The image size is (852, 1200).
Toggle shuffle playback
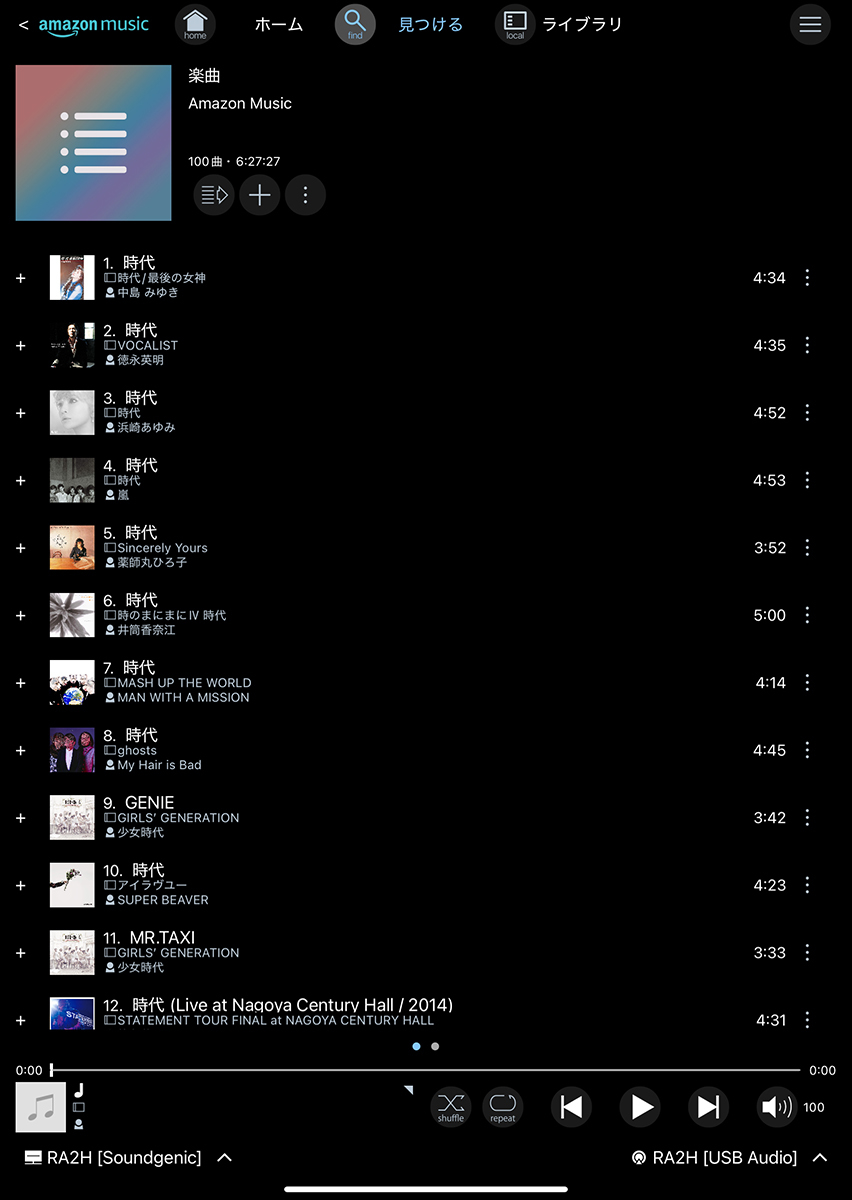(x=451, y=1106)
